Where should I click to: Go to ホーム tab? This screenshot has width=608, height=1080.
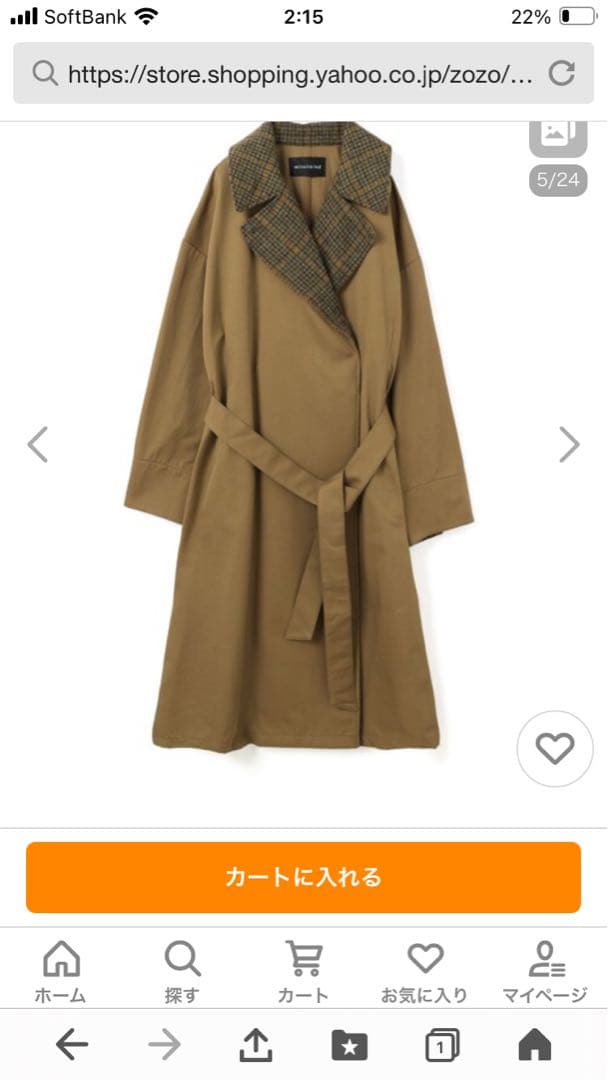tap(61, 971)
